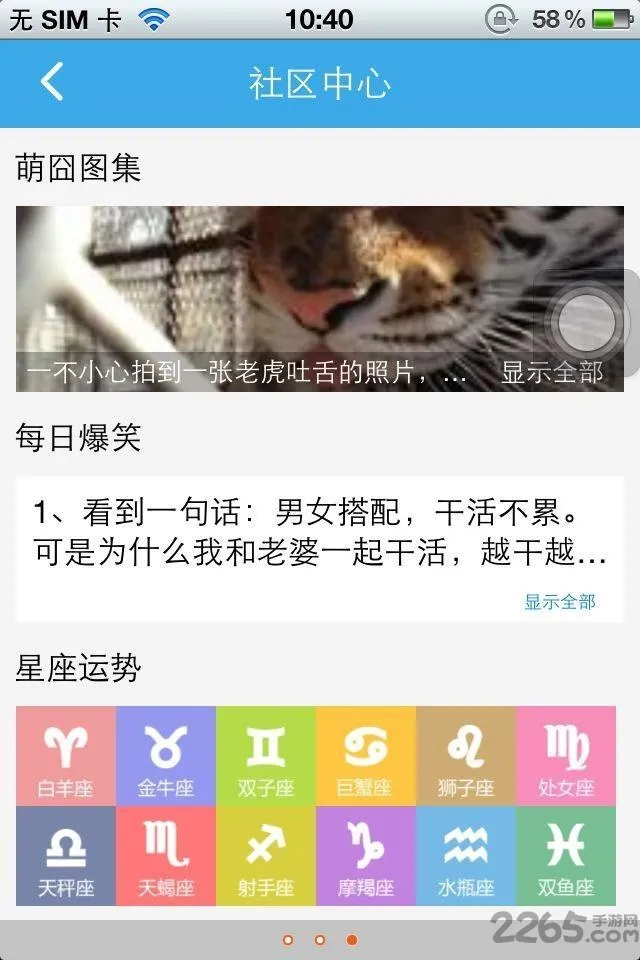Screen dimensions: 640x960
Task: View 双子座 fortune
Action: (266, 756)
